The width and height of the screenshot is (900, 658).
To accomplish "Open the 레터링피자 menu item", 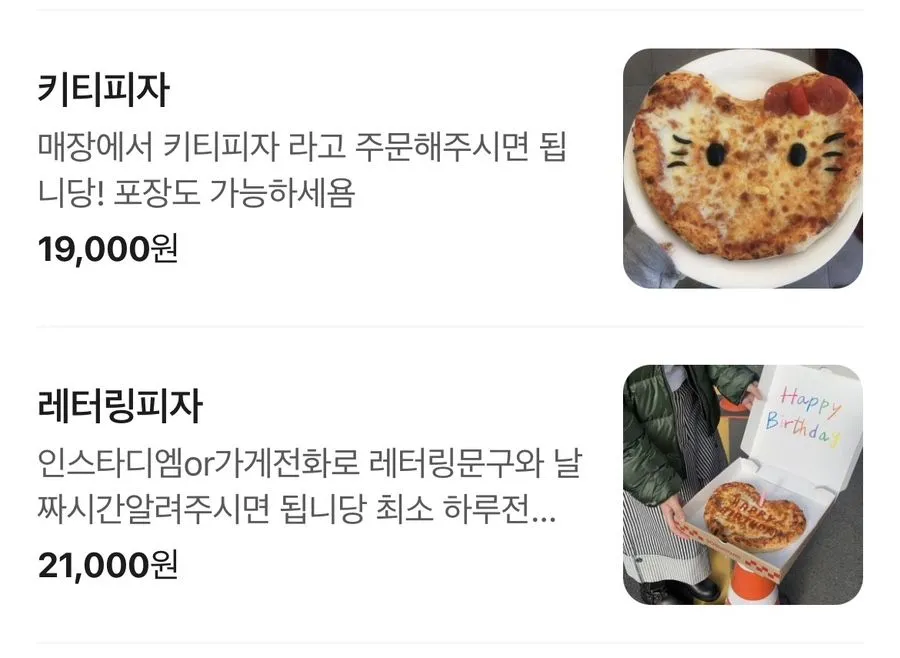I will tap(450, 485).
